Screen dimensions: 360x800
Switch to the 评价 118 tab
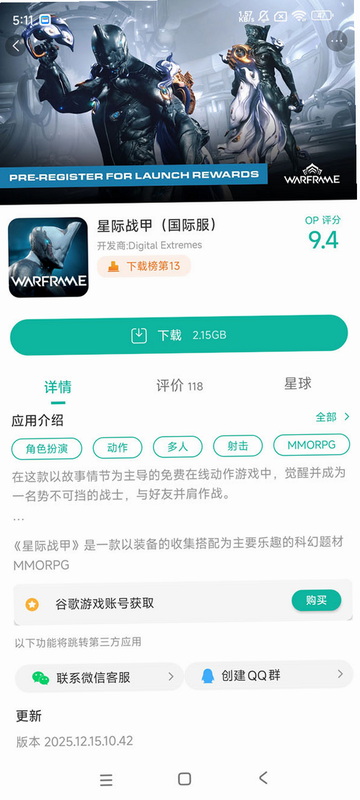coord(179,386)
